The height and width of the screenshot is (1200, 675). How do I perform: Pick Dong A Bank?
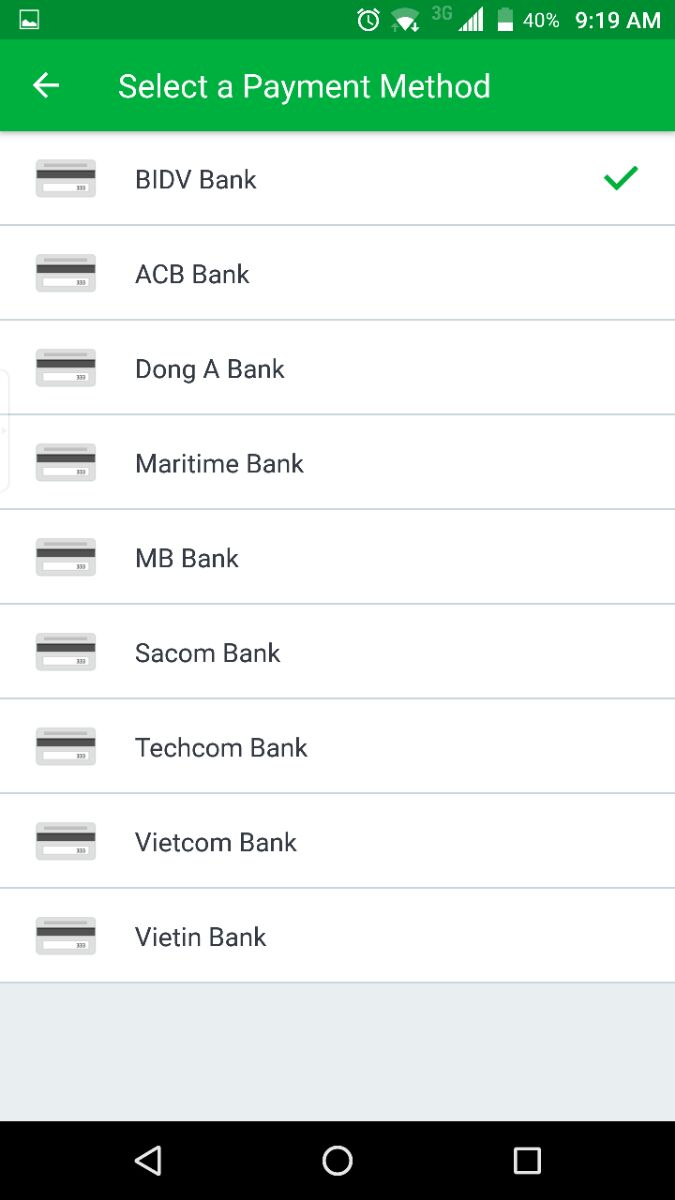click(x=337, y=368)
